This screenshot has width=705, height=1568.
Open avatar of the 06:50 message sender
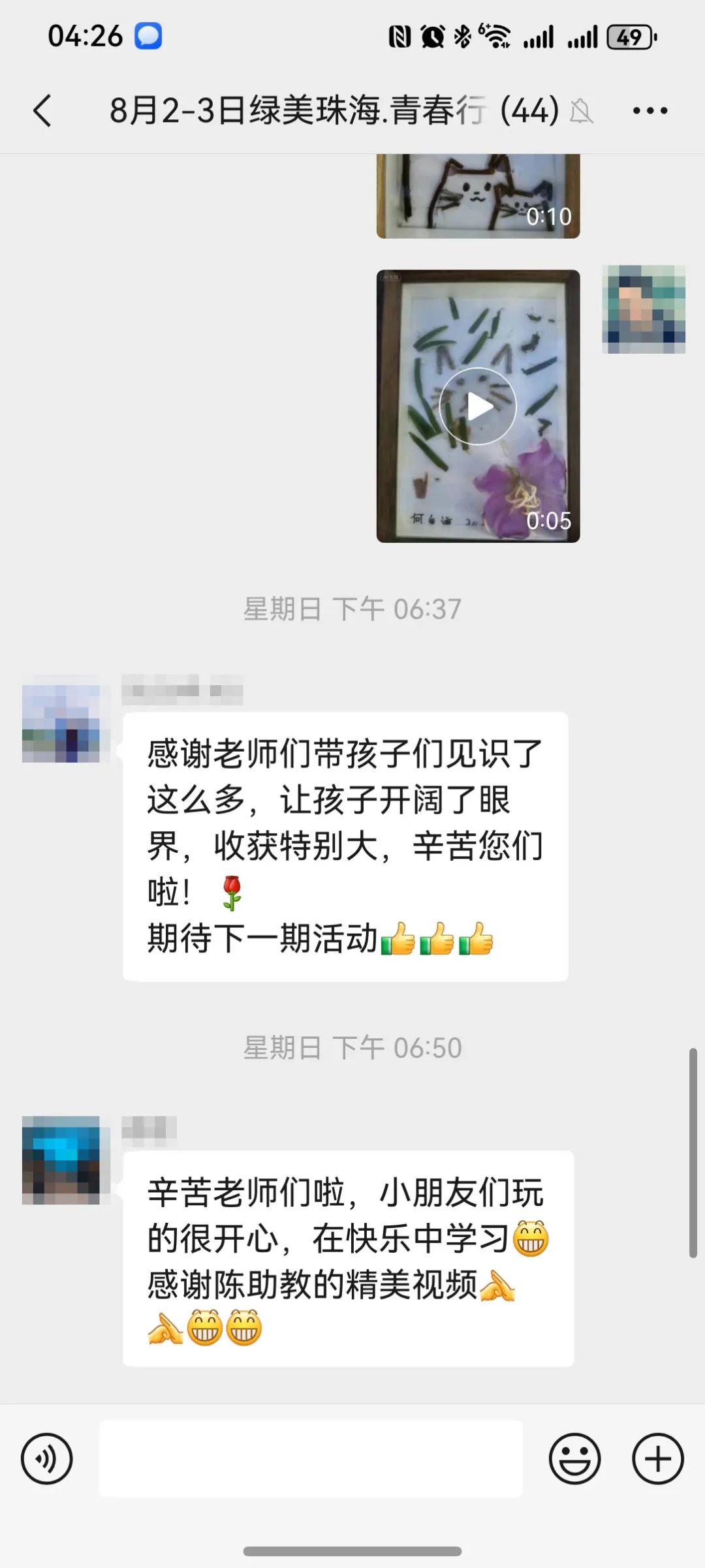coord(61,1160)
